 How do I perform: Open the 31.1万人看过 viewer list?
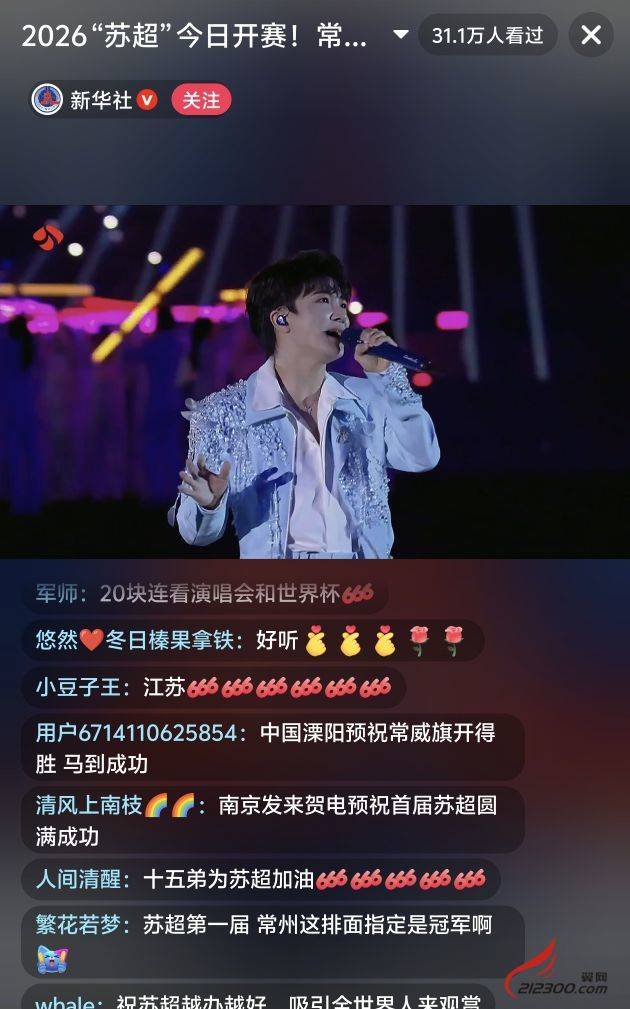click(487, 35)
